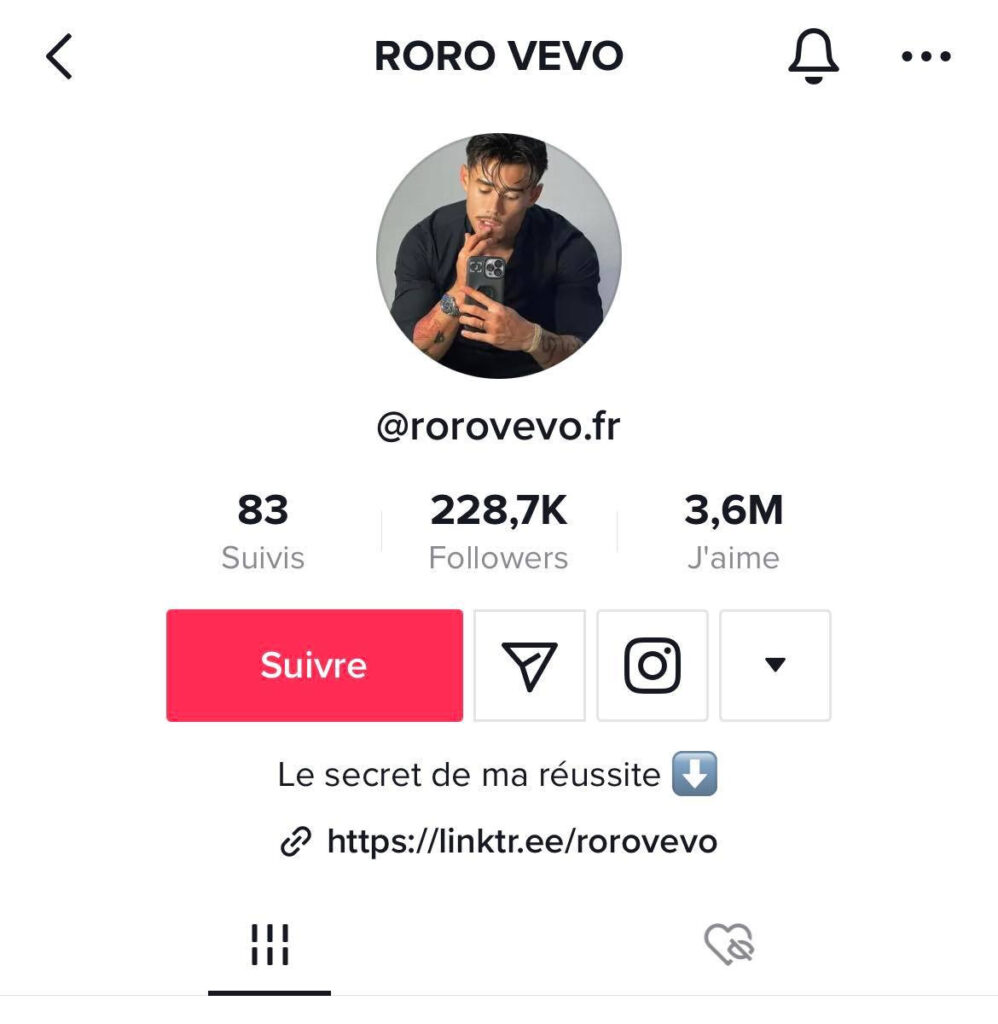
Task: Switch to the liked videos tab
Action: [729, 944]
